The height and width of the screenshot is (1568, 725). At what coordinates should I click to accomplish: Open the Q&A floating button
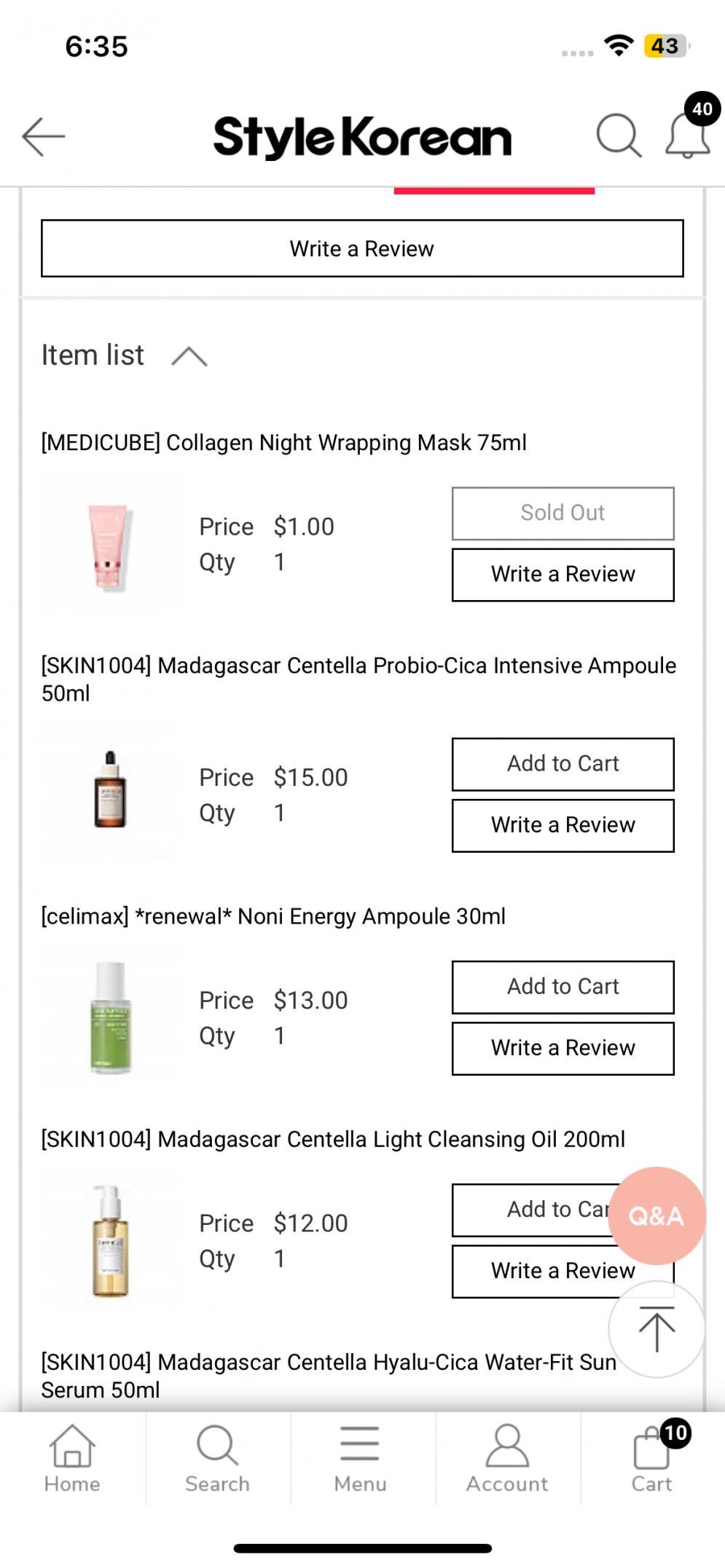coord(657,1216)
